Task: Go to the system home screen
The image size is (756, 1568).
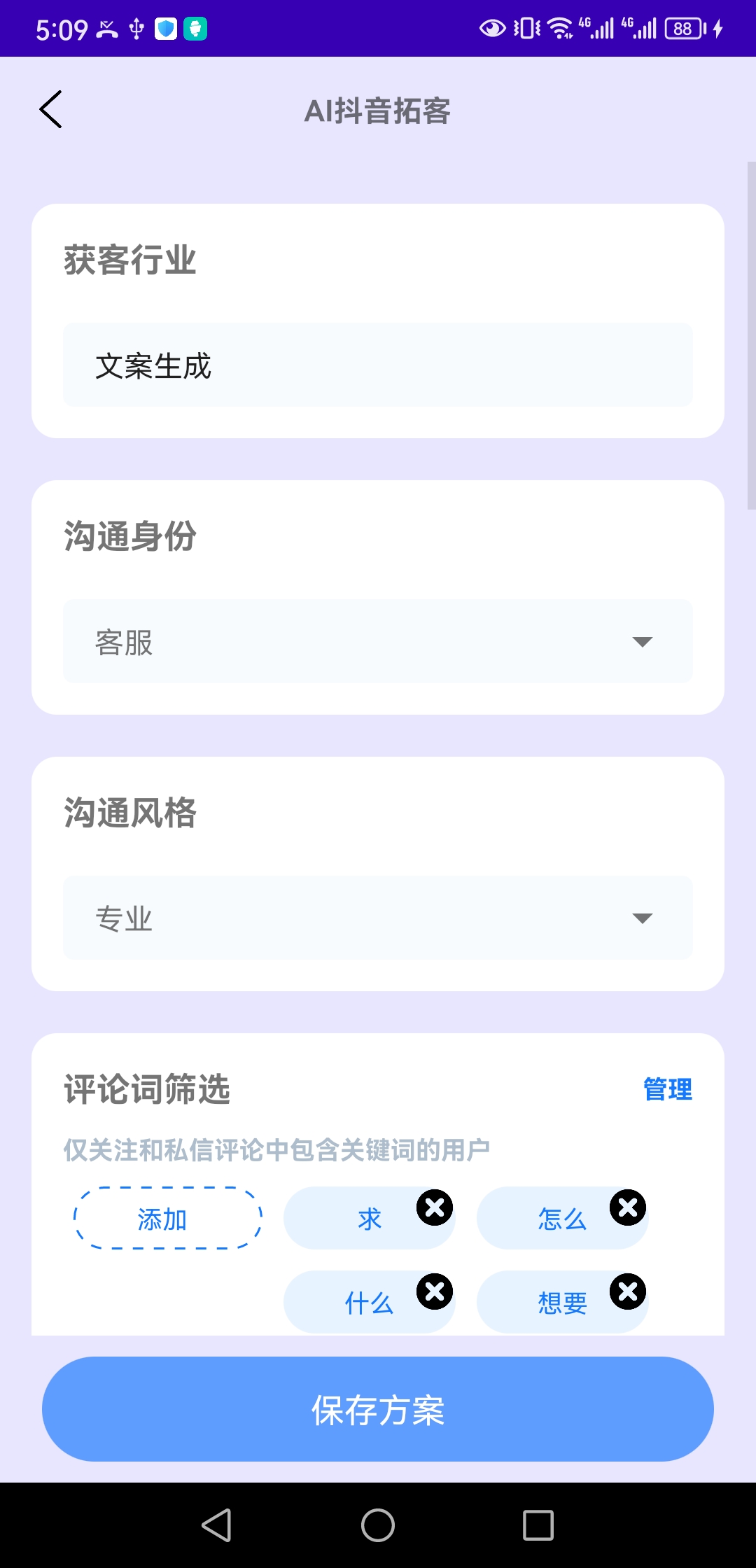Action: point(378,1525)
